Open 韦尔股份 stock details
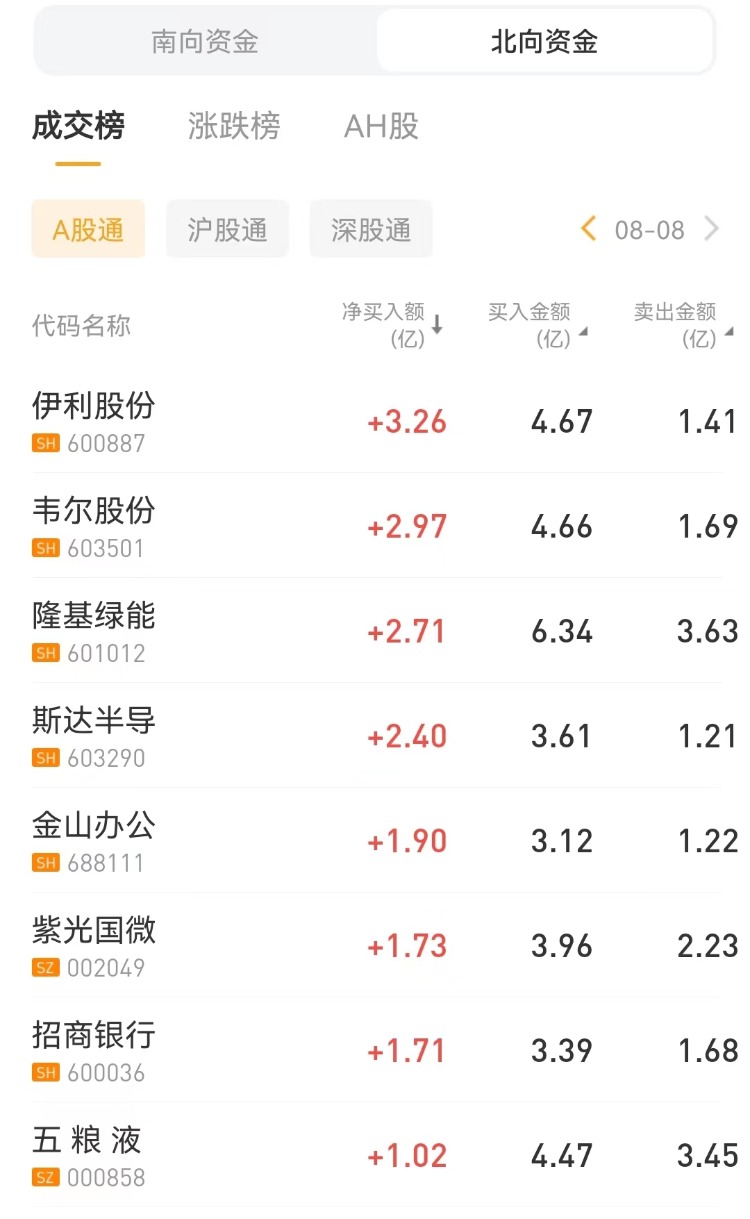The image size is (750, 1219). (94, 526)
